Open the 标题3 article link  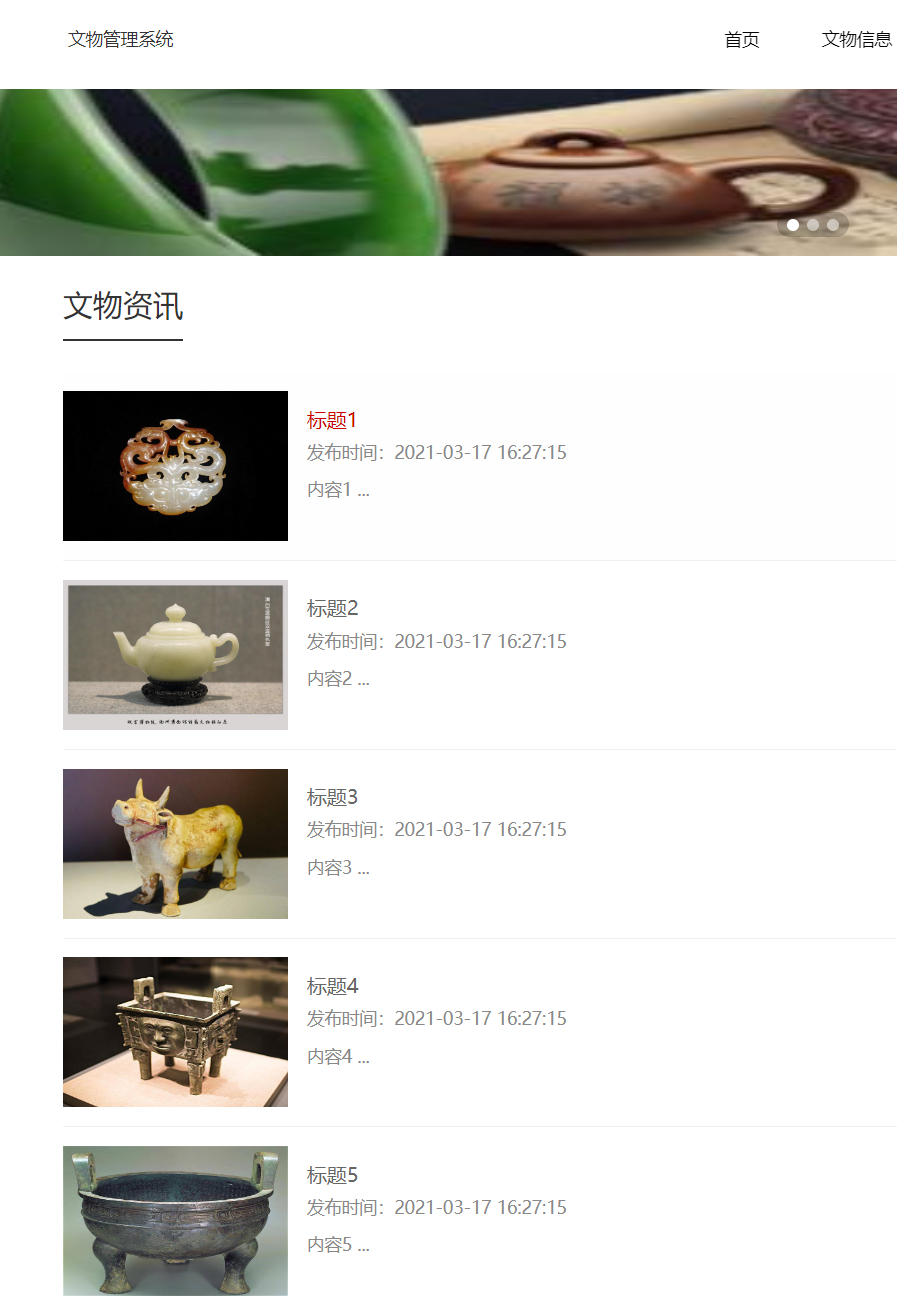331,797
